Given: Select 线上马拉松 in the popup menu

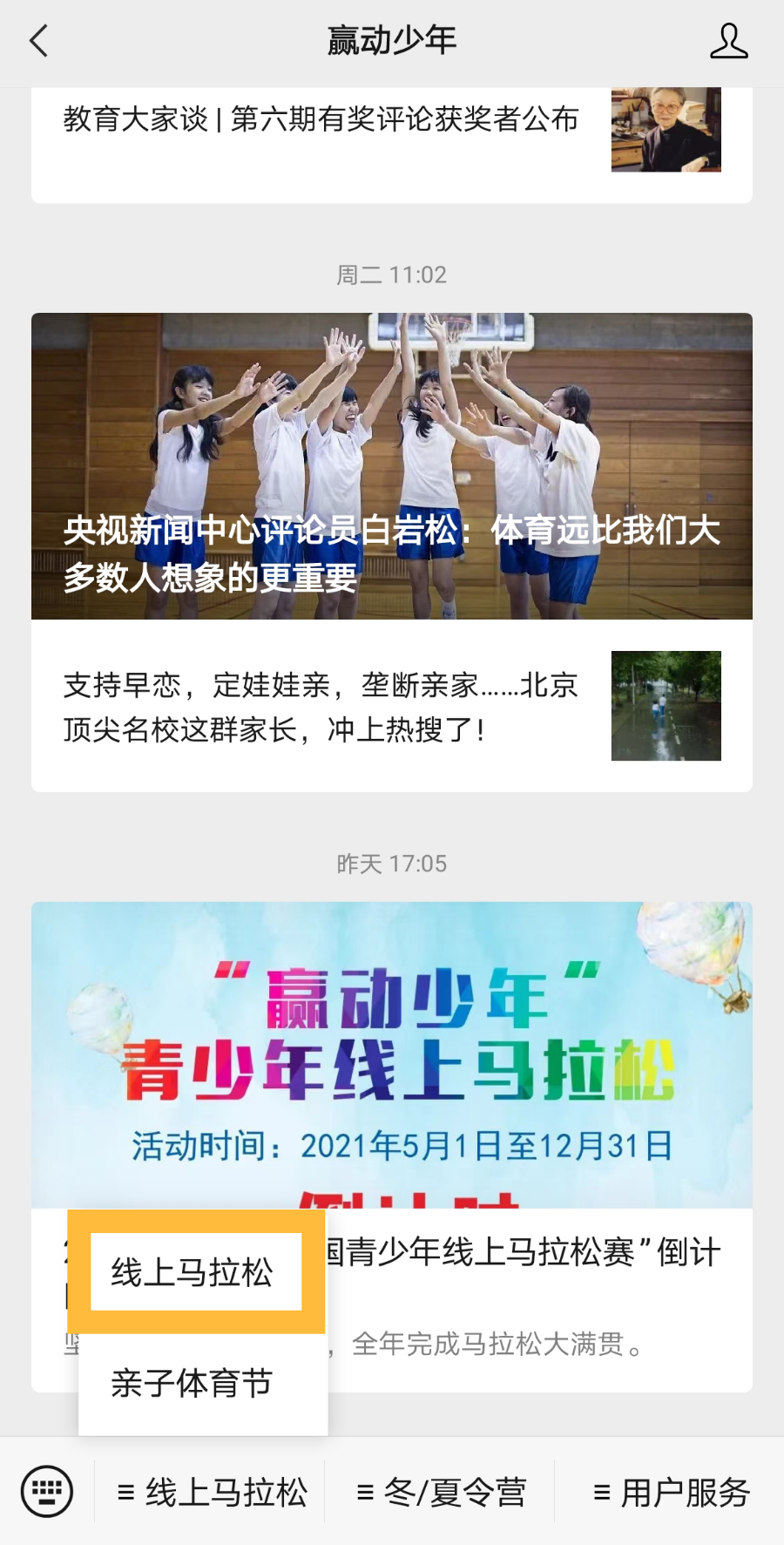Looking at the screenshot, I should tap(193, 1272).
